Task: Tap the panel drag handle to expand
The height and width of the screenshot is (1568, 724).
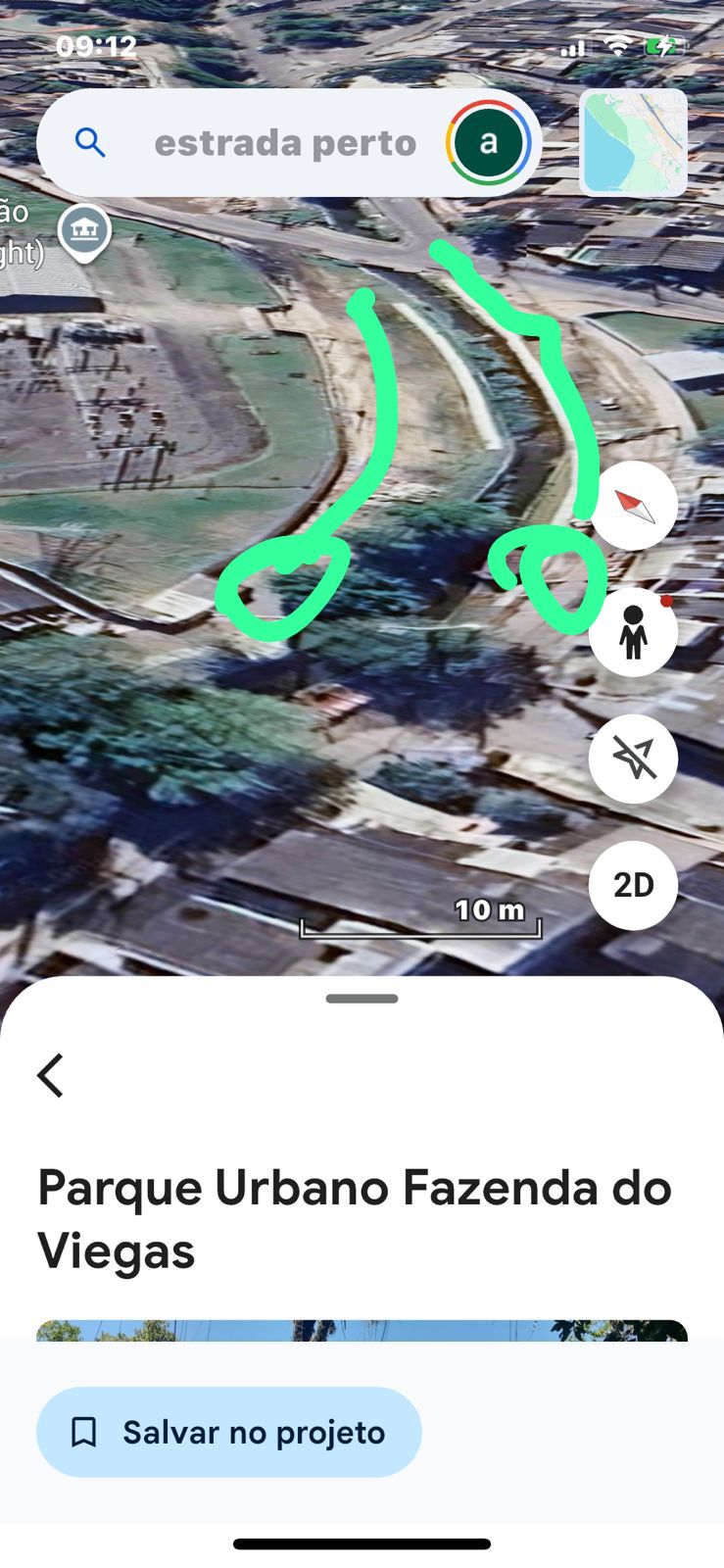Action: click(x=362, y=999)
